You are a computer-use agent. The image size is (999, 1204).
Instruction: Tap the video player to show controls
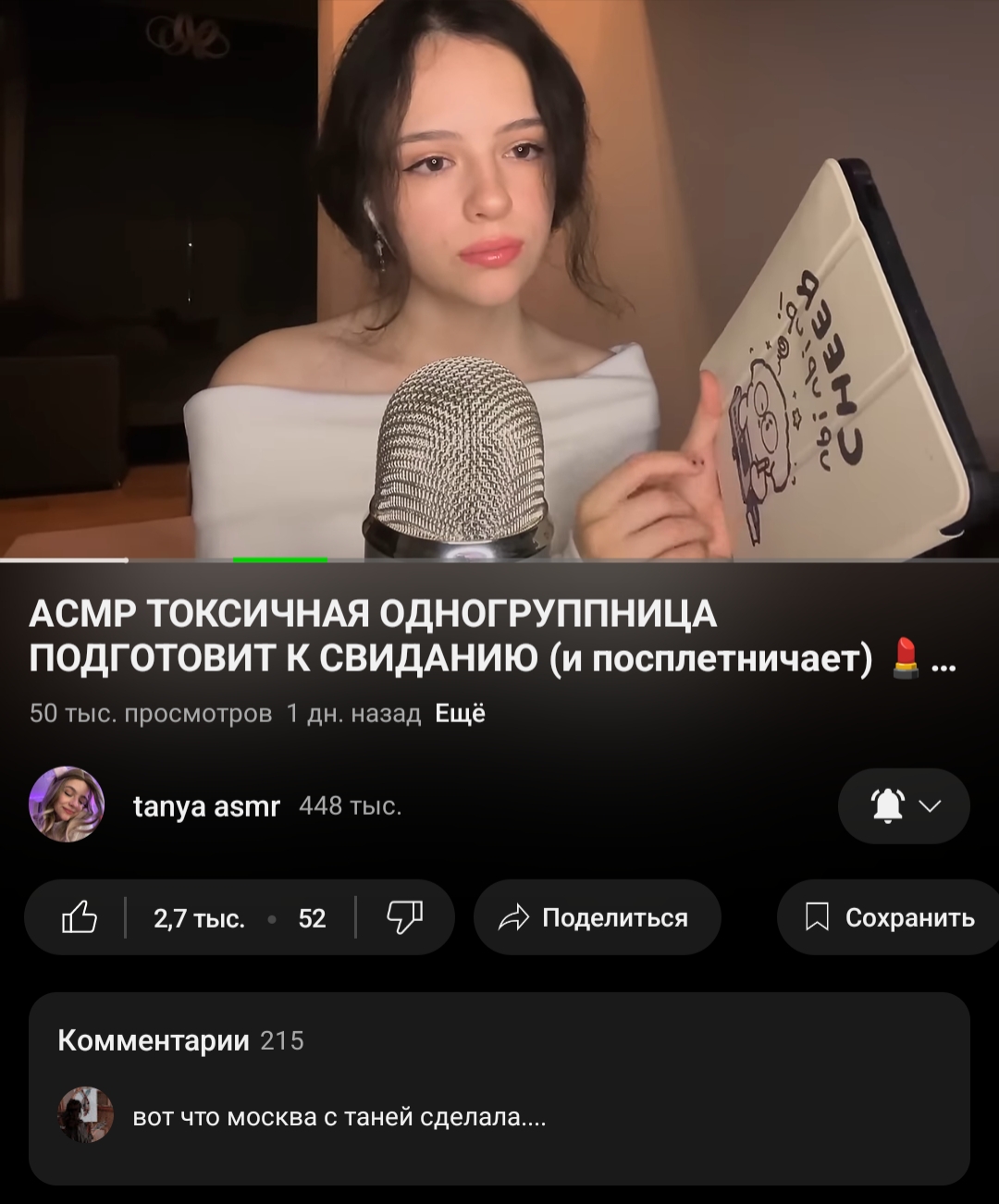pyautogui.click(x=499, y=277)
